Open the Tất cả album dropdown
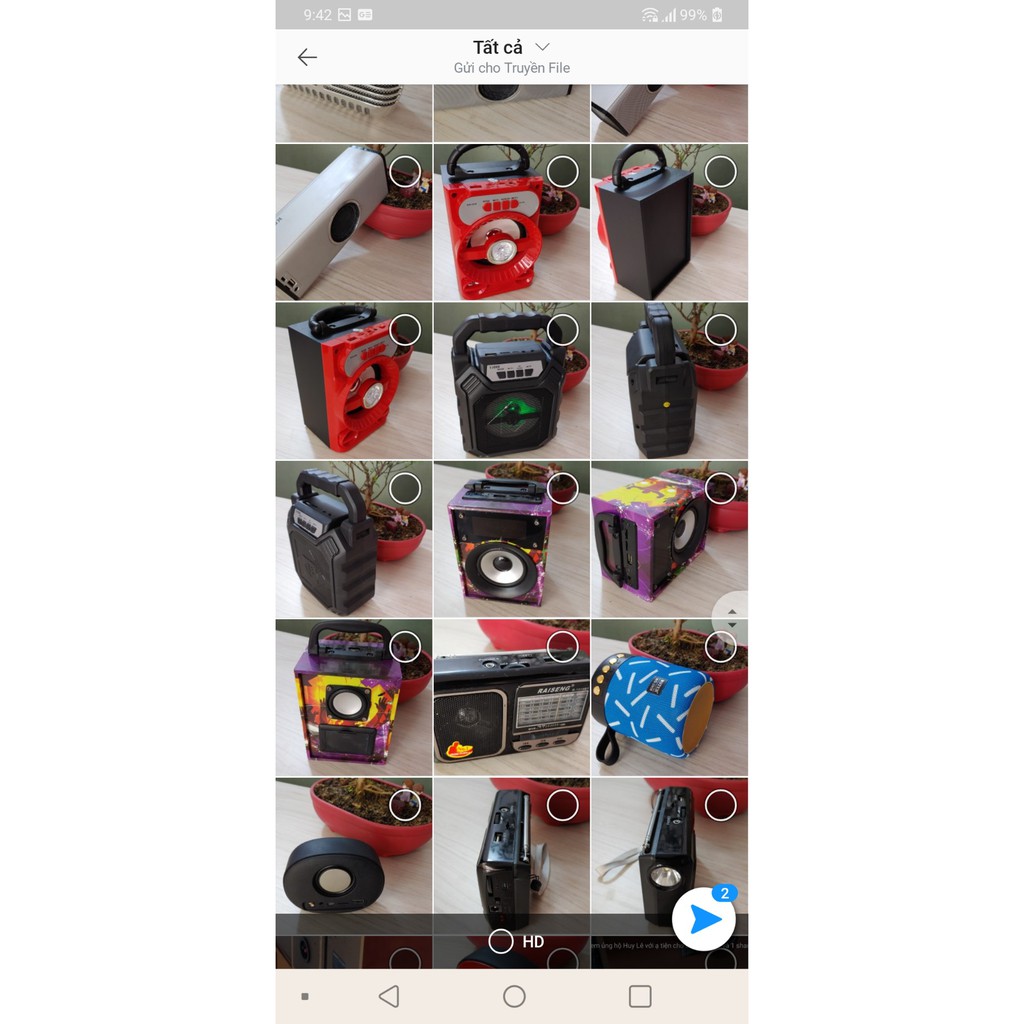The width and height of the screenshot is (1024, 1024). (x=511, y=47)
